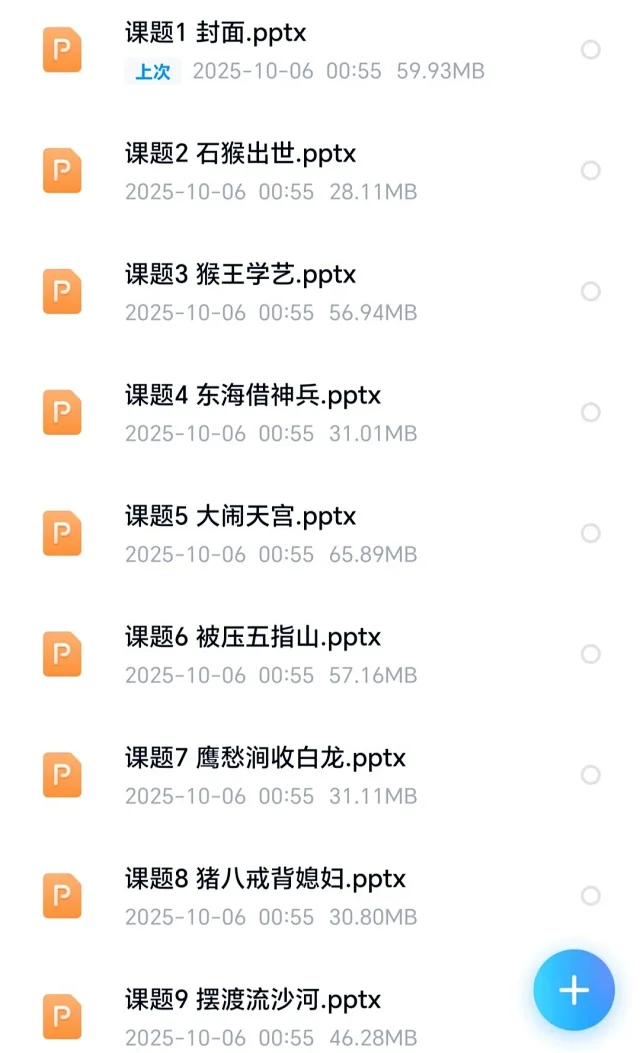Open 课题1 封面.pptx file

[215, 33]
